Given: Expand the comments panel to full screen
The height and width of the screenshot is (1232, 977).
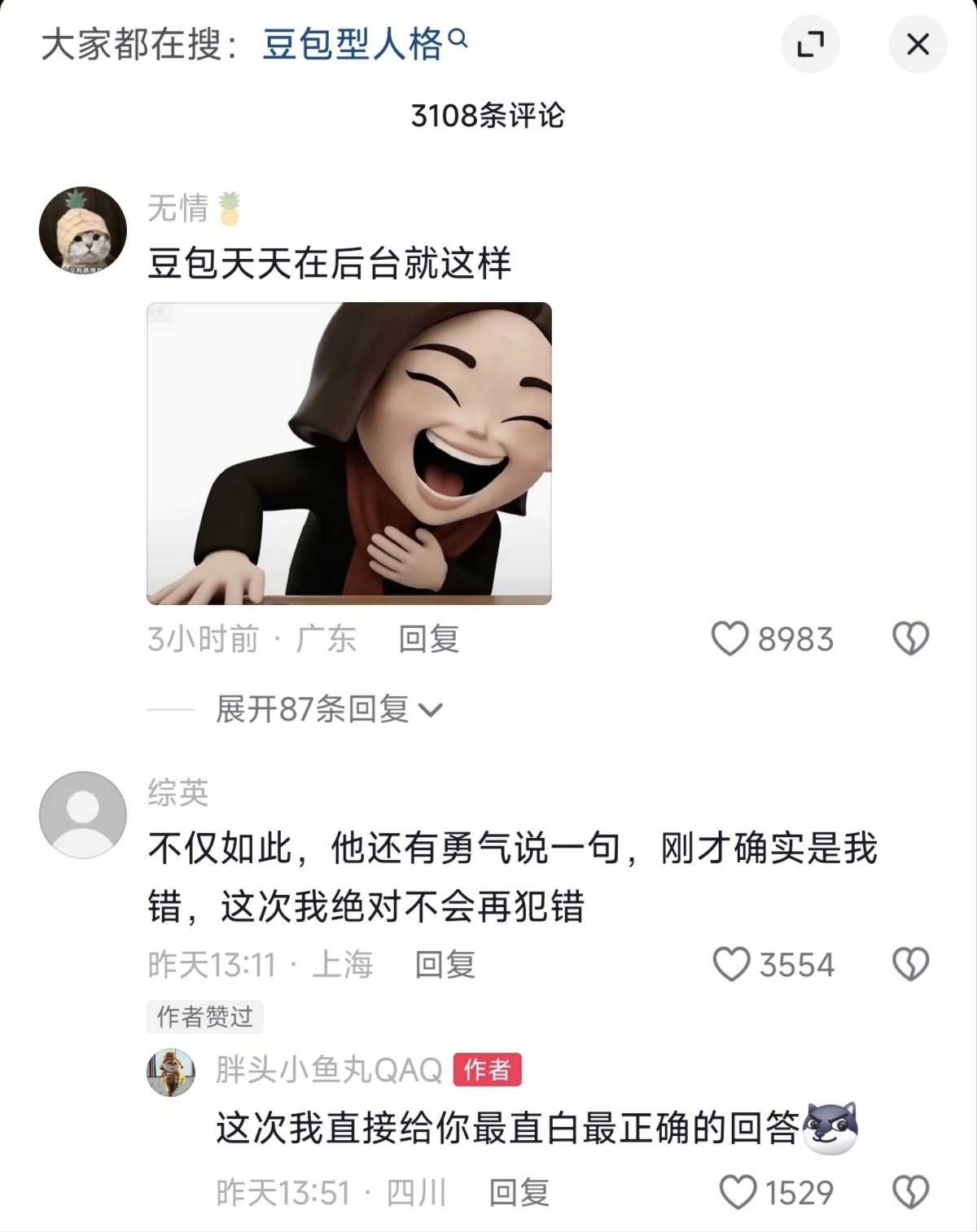Looking at the screenshot, I should 810,44.
